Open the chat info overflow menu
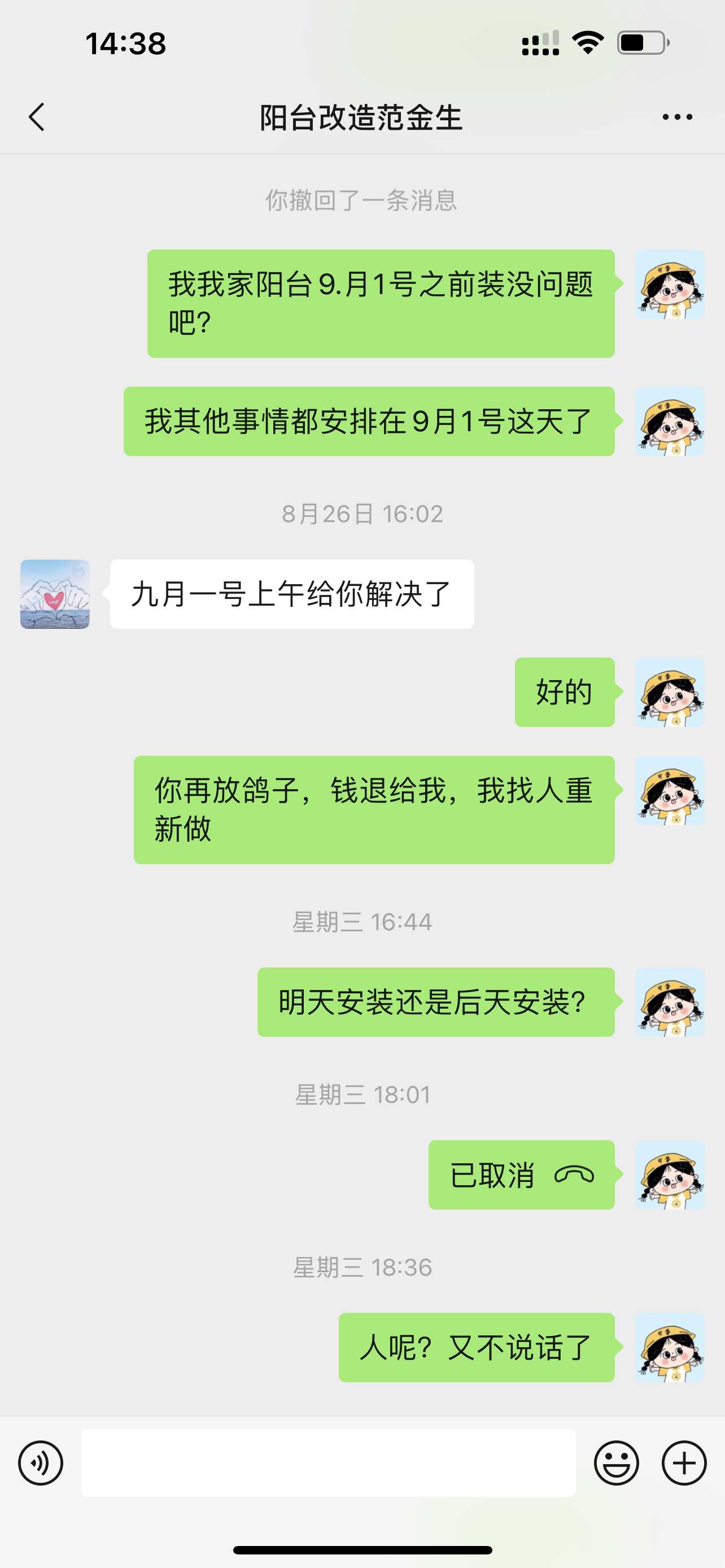The height and width of the screenshot is (1568, 725). pos(677,117)
